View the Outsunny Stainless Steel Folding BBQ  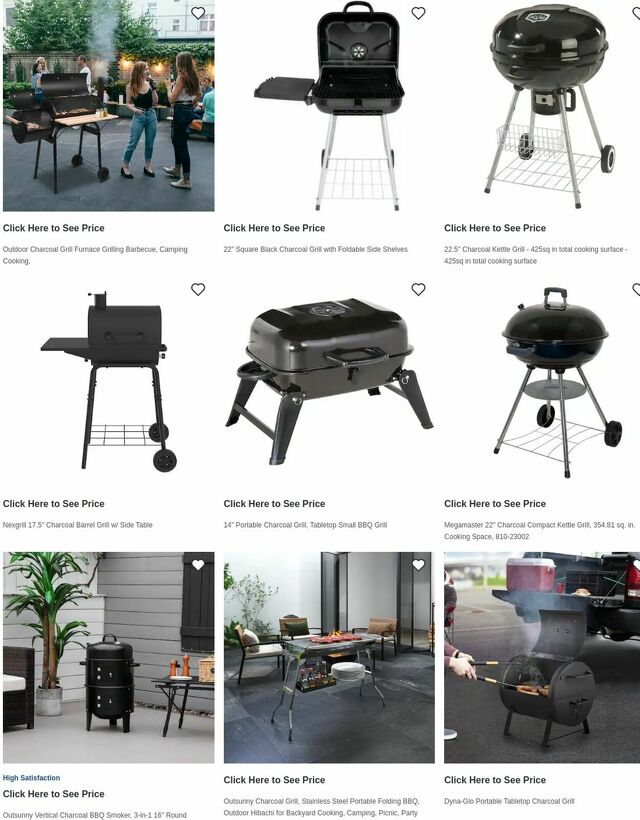click(x=329, y=658)
